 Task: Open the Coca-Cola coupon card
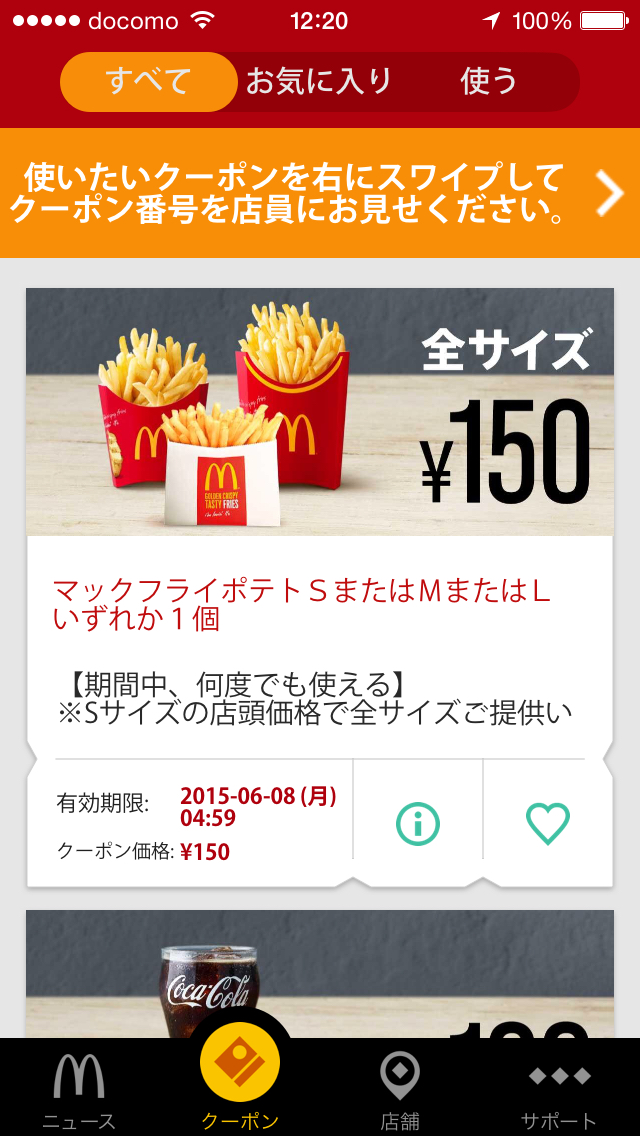tap(319, 975)
